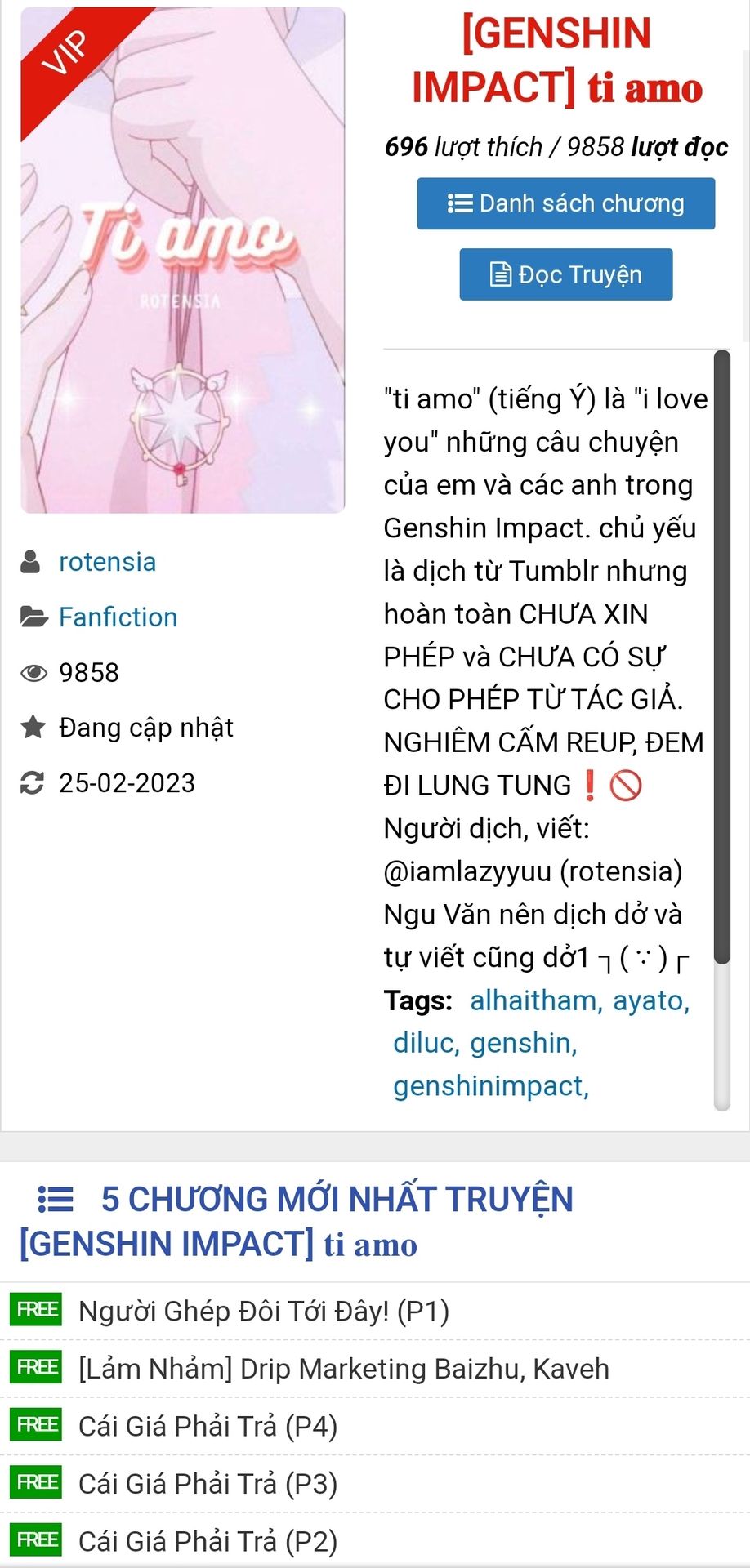
Task: Open the genshinimpact tag
Action: 490,1086
